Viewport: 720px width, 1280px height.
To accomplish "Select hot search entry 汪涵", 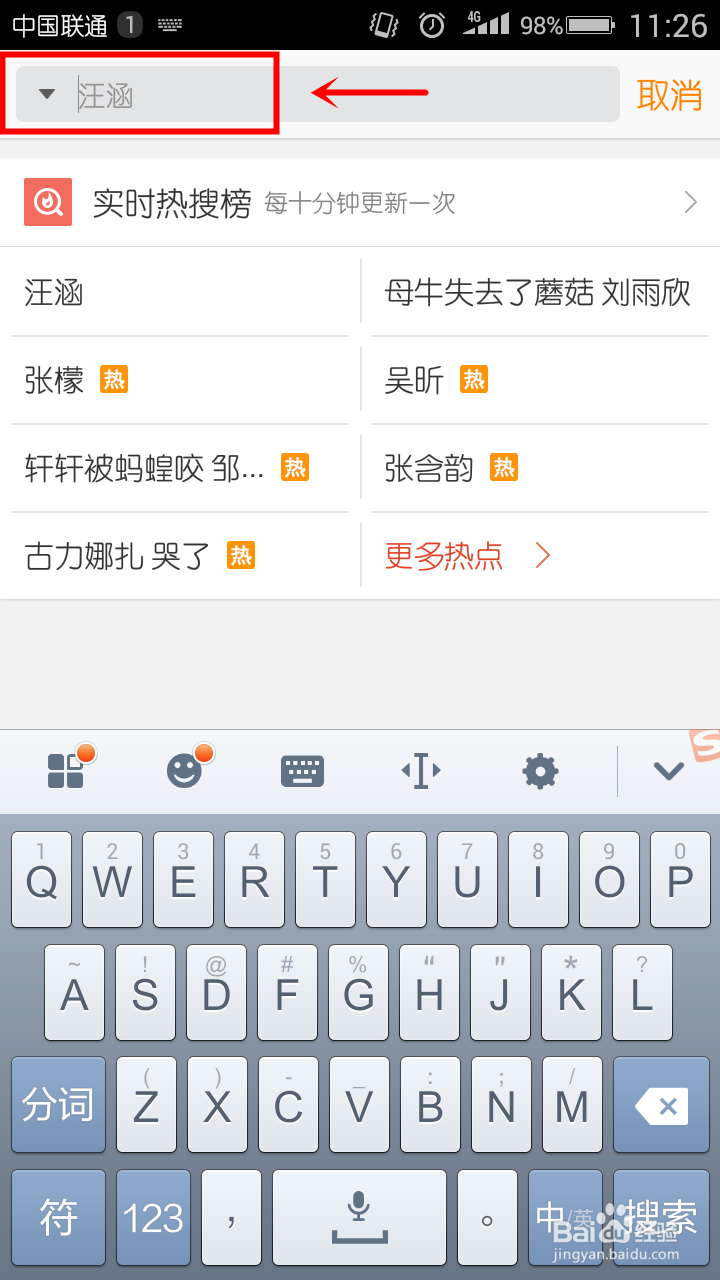I will pos(52,293).
